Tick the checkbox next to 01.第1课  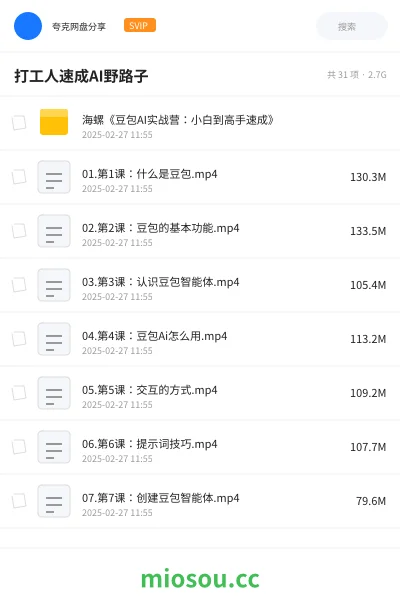(19, 177)
